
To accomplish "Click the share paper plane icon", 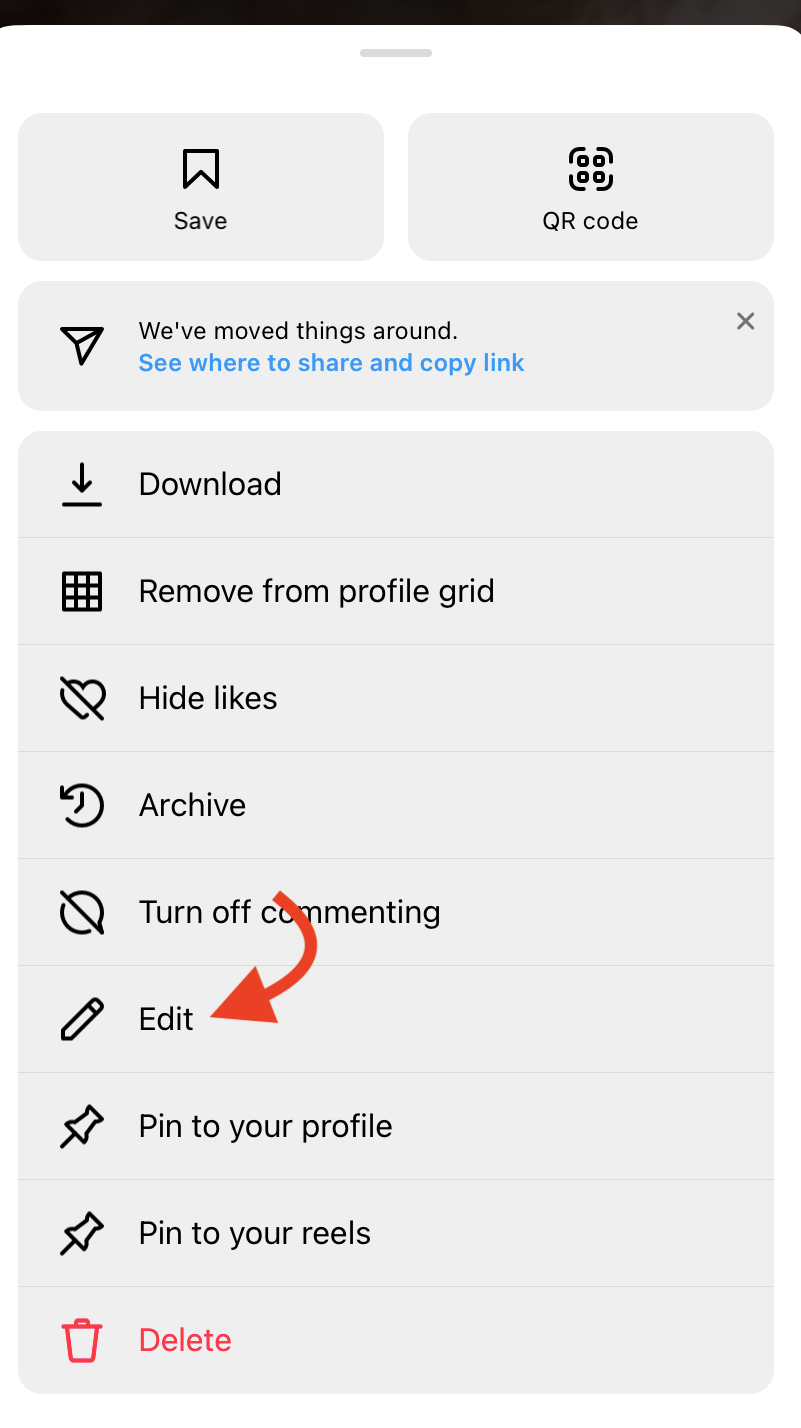I will pyautogui.click(x=81, y=345).
